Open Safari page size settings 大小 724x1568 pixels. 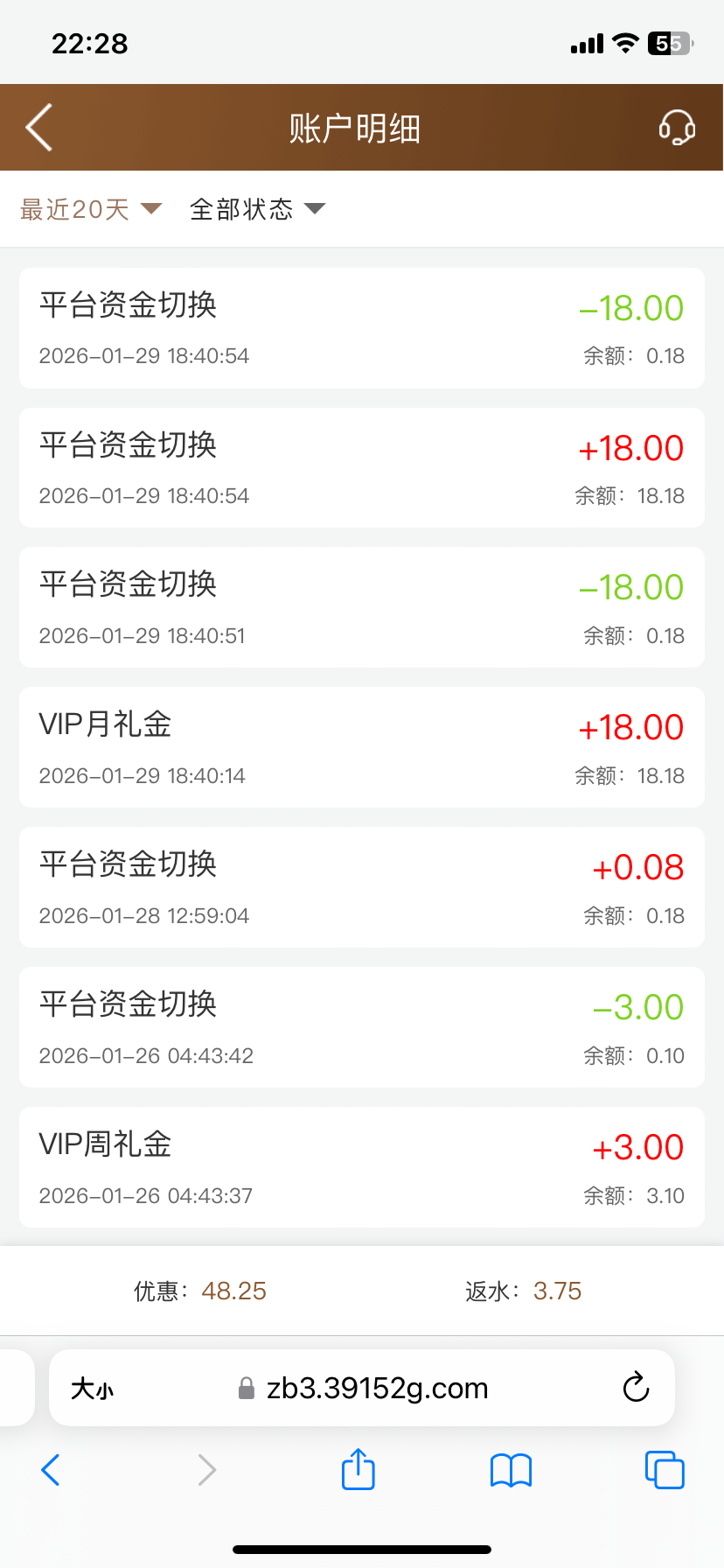(93, 1389)
